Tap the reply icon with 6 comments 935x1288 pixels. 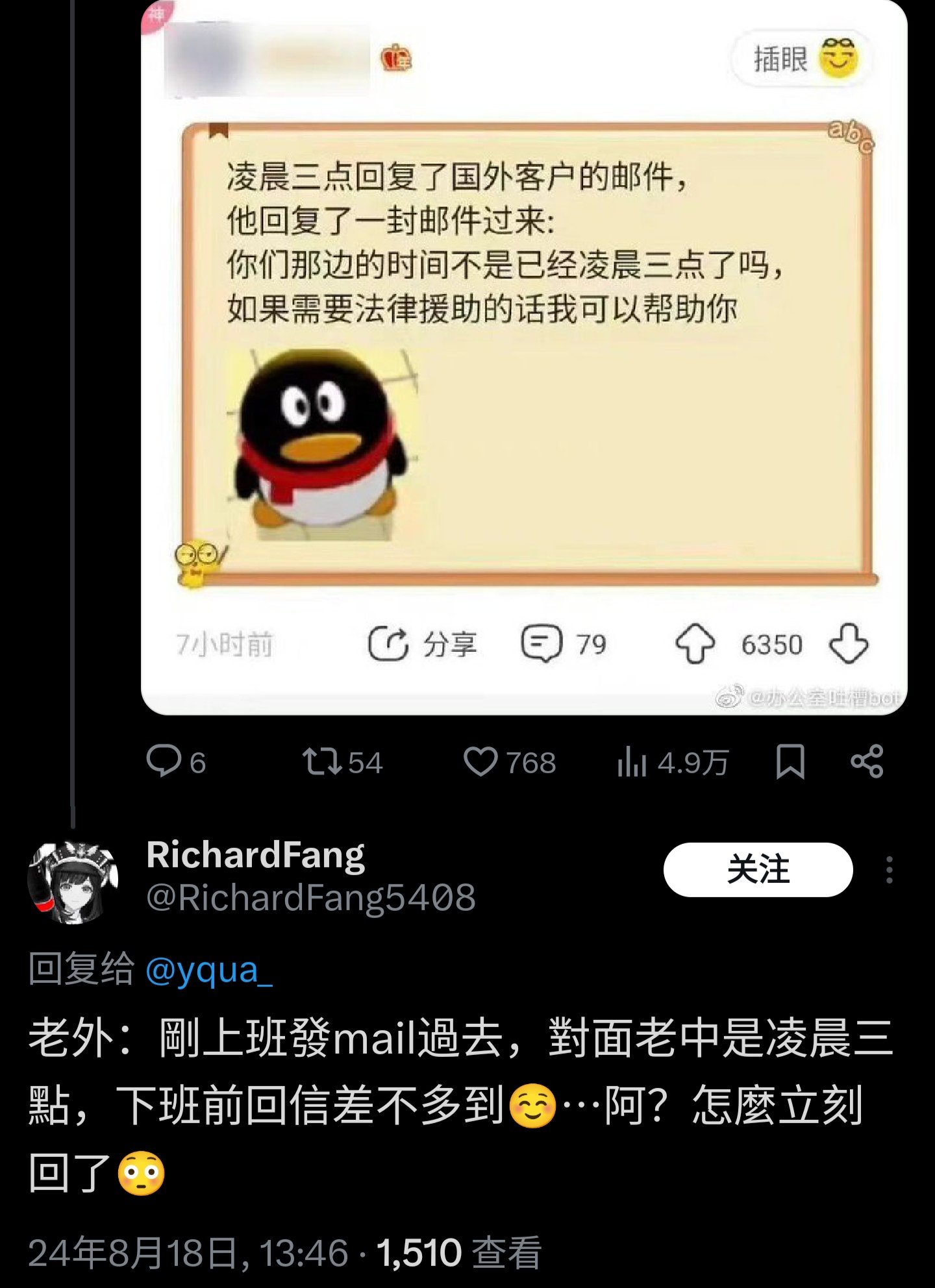[x=164, y=761]
